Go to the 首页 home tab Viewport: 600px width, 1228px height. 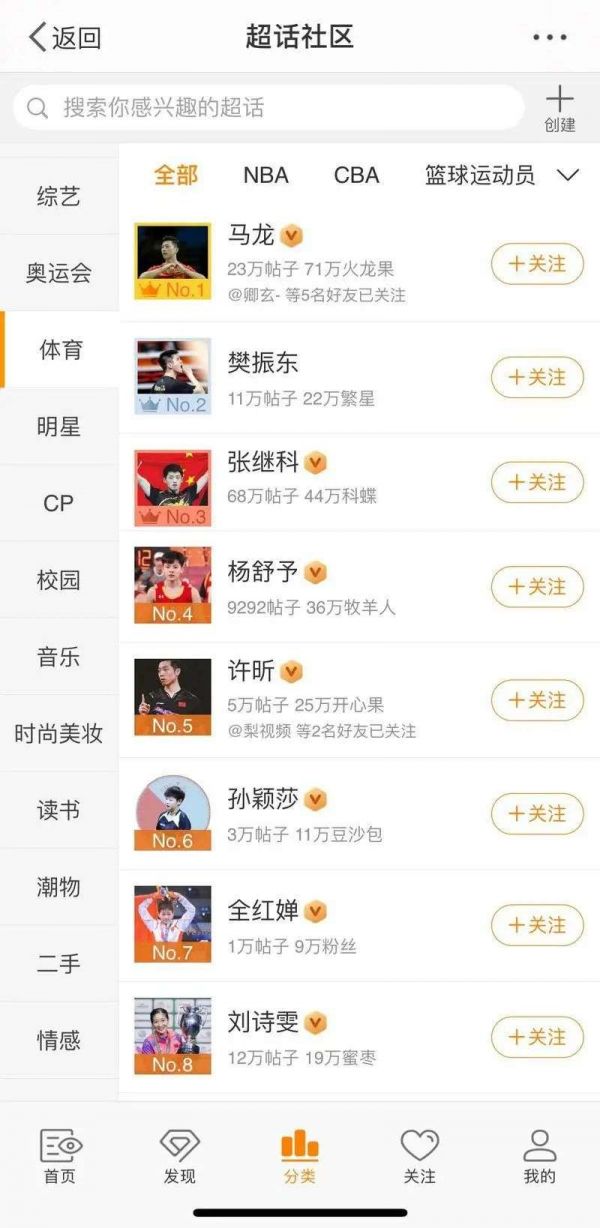click(59, 1157)
